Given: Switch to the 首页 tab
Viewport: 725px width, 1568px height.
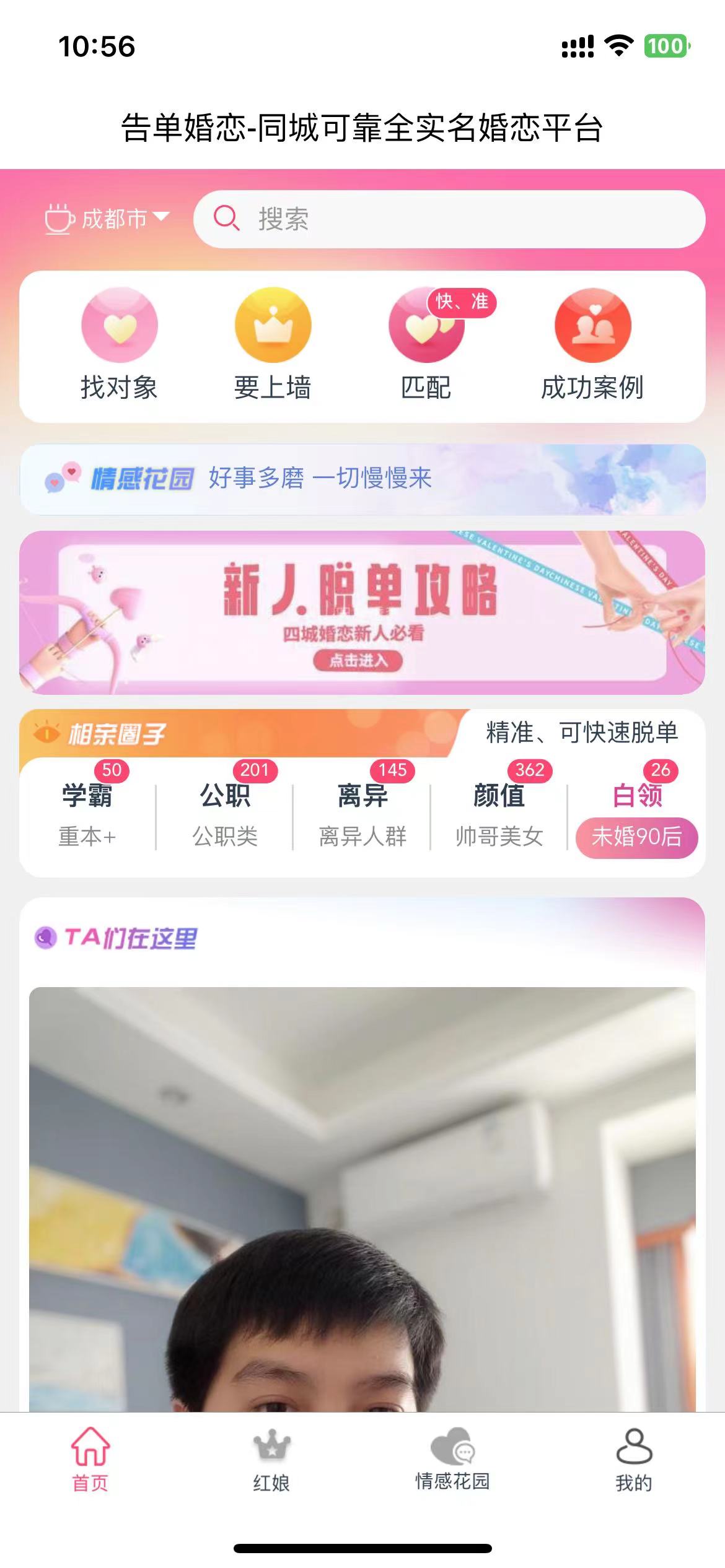Looking at the screenshot, I should click(90, 1459).
